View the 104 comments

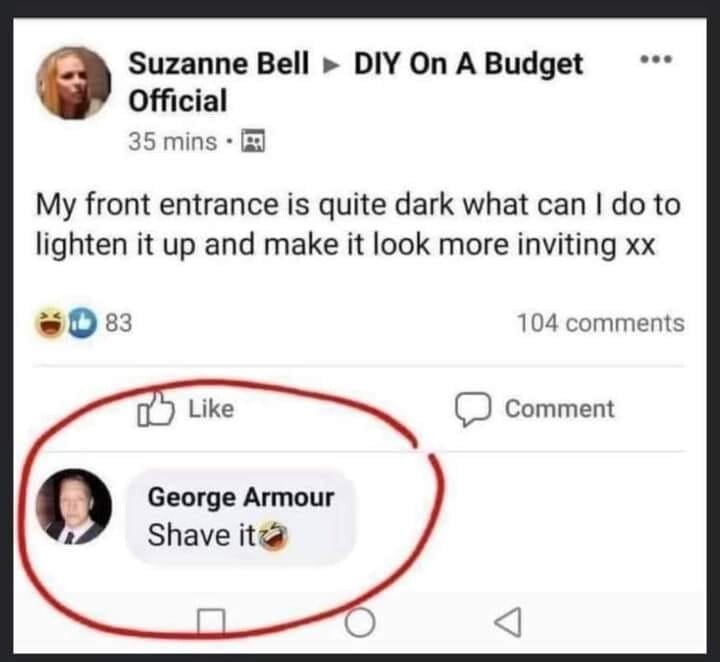[600, 323]
